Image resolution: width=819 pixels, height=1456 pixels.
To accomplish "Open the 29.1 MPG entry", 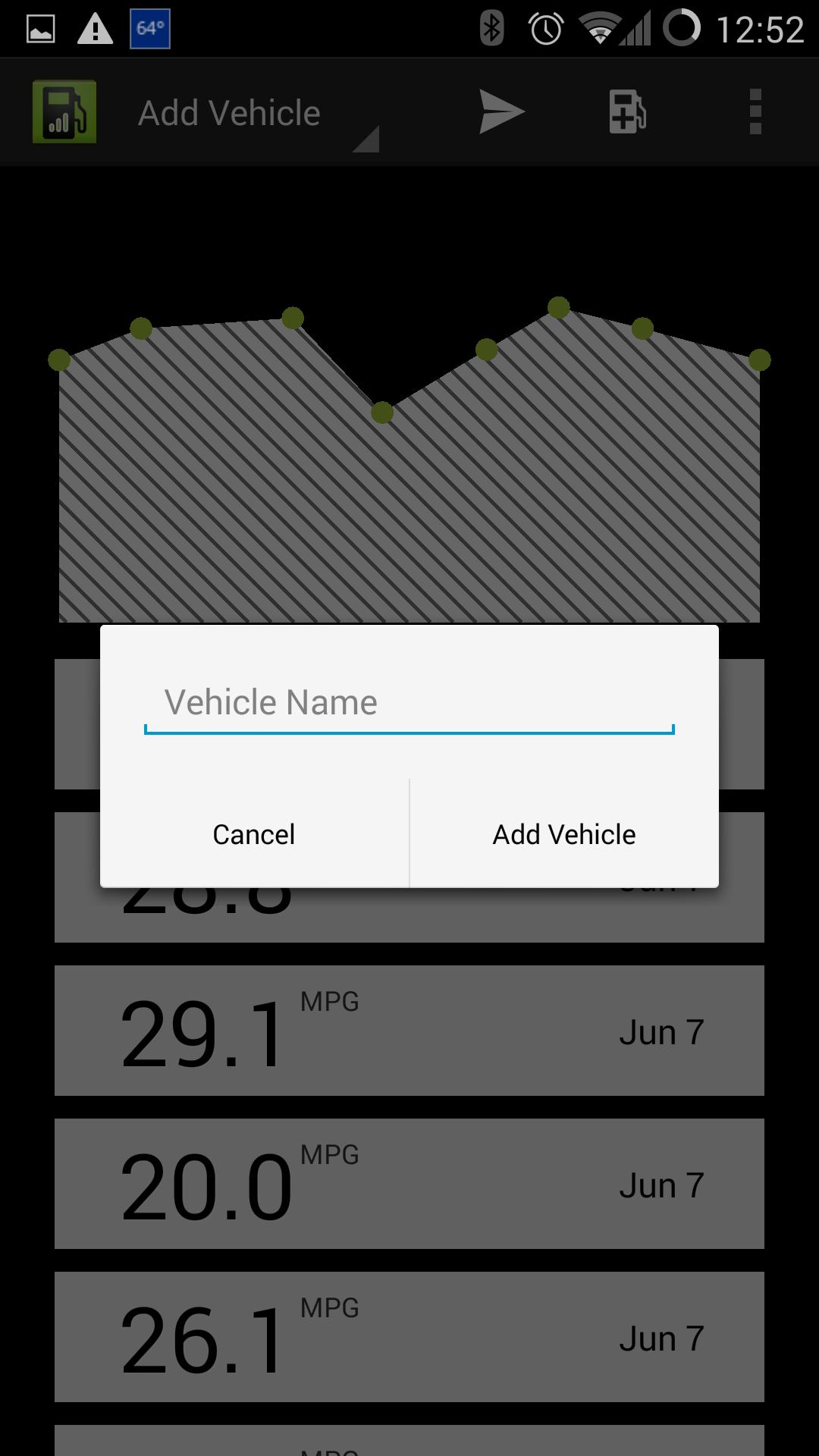I will [409, 1031].
